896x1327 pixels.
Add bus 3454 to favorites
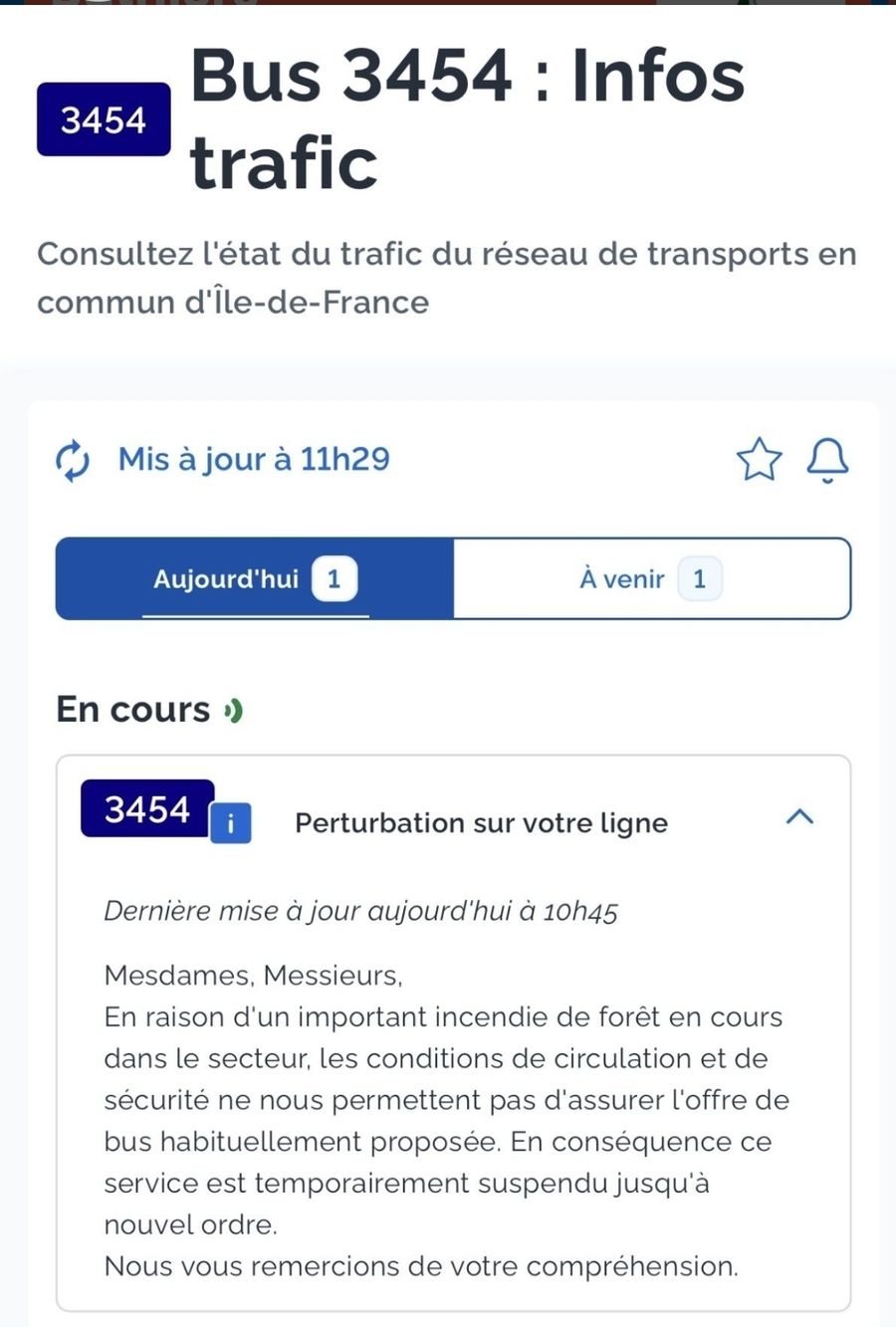click(760, 460)
